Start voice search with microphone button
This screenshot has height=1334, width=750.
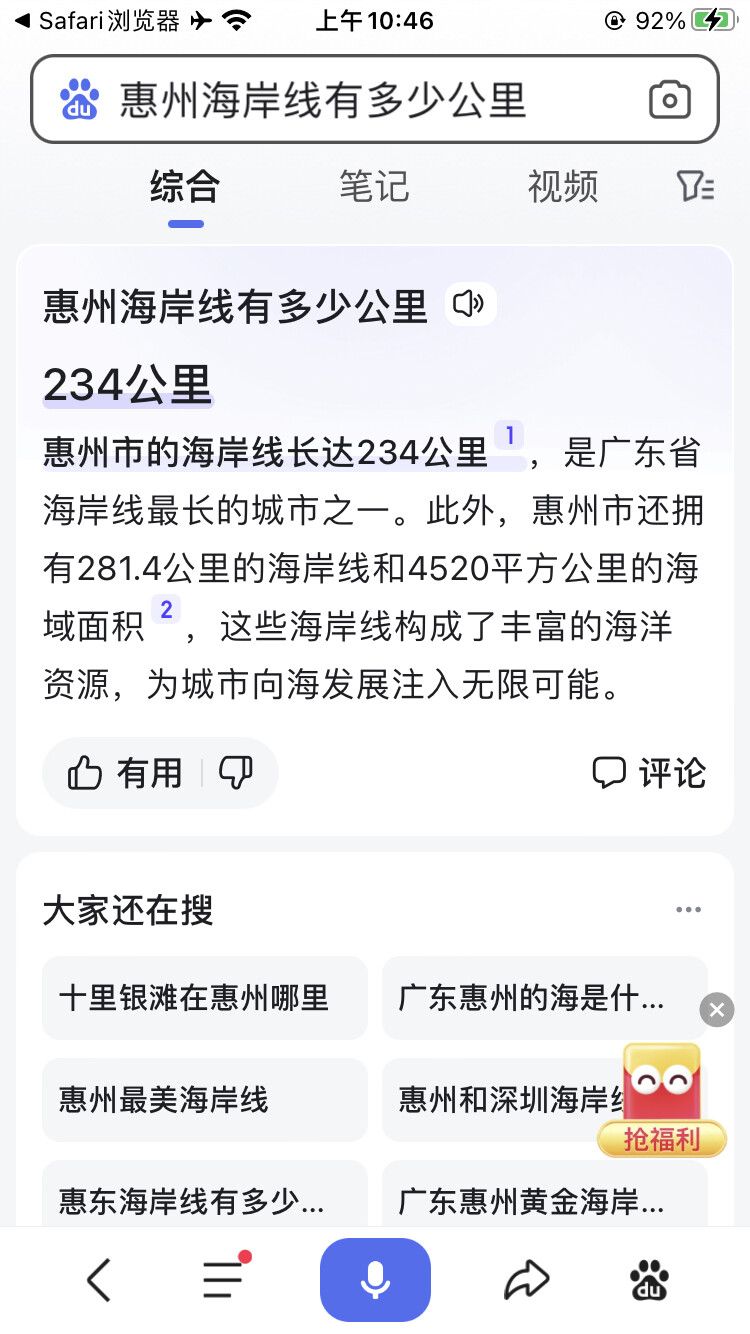point(375,1280)
